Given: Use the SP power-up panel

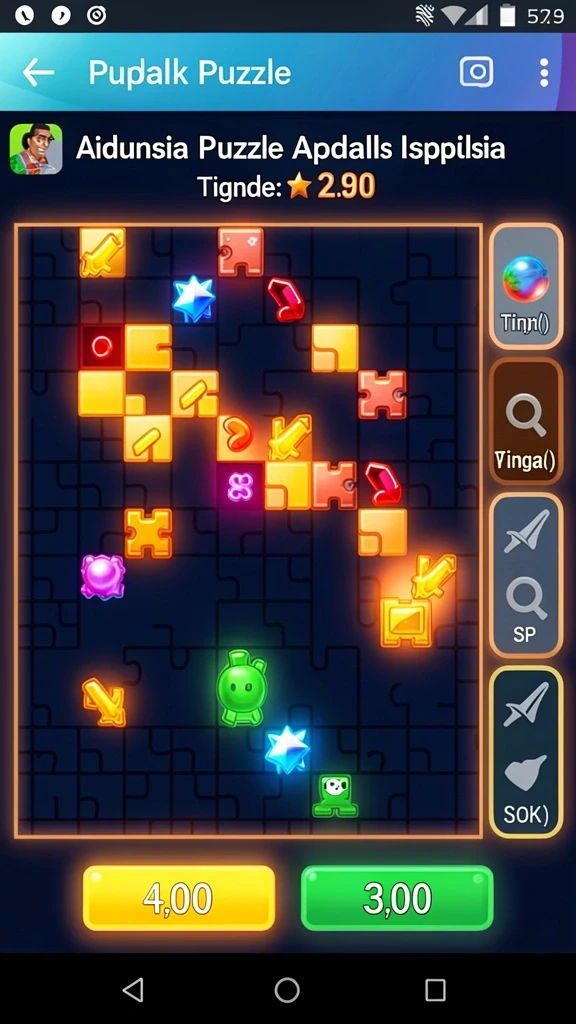Looking at the screenshot, I should [526, 575].
